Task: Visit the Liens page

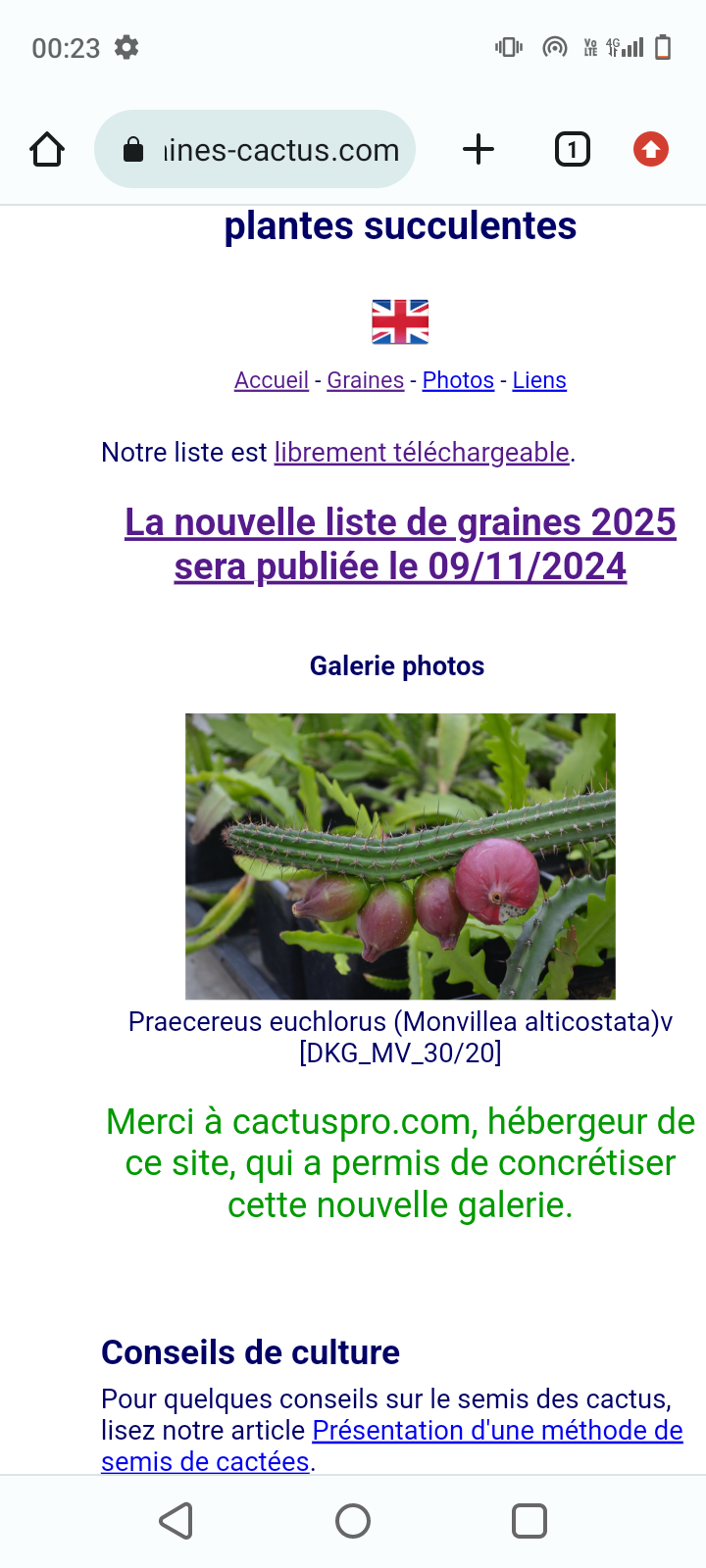Action: coord(539,380)
